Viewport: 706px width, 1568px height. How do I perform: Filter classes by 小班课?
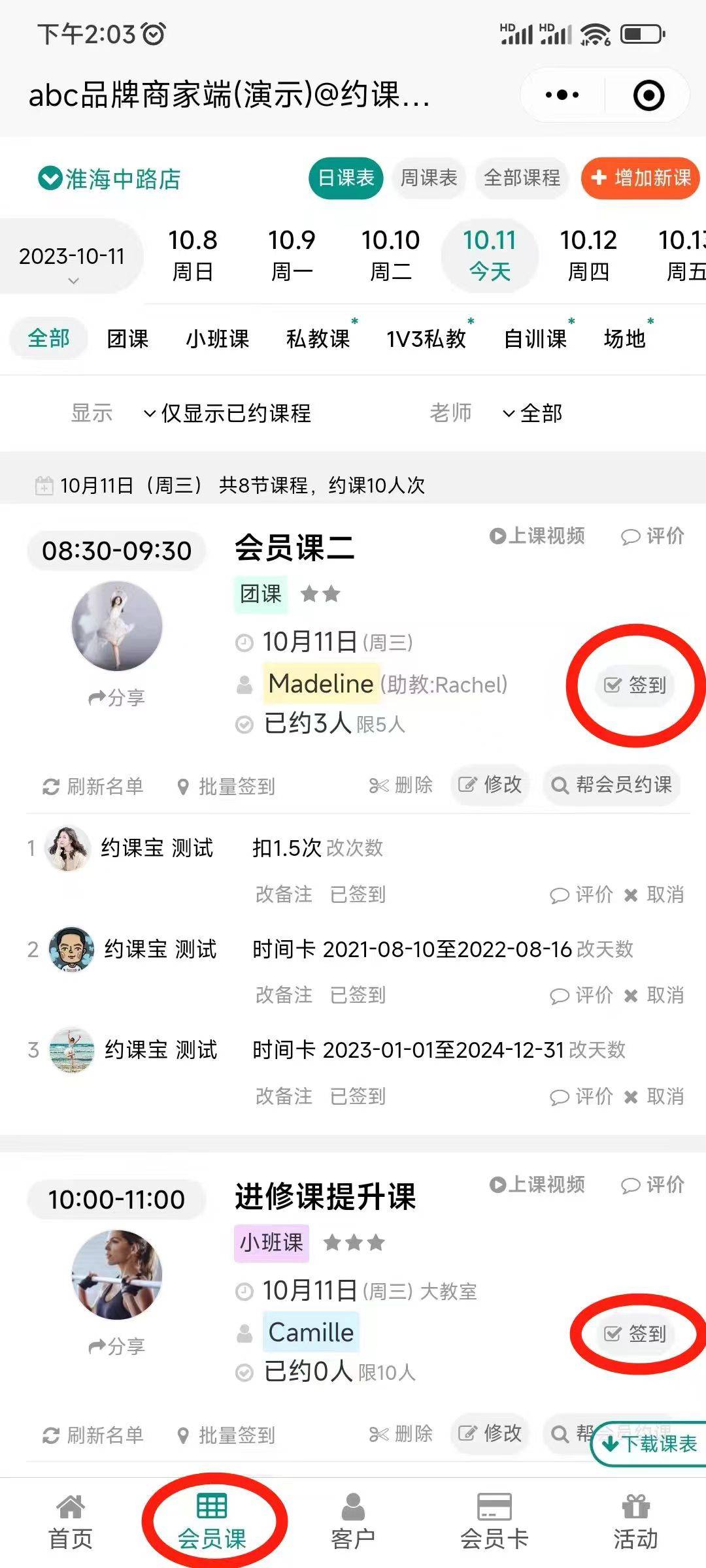tap(218, 338)
